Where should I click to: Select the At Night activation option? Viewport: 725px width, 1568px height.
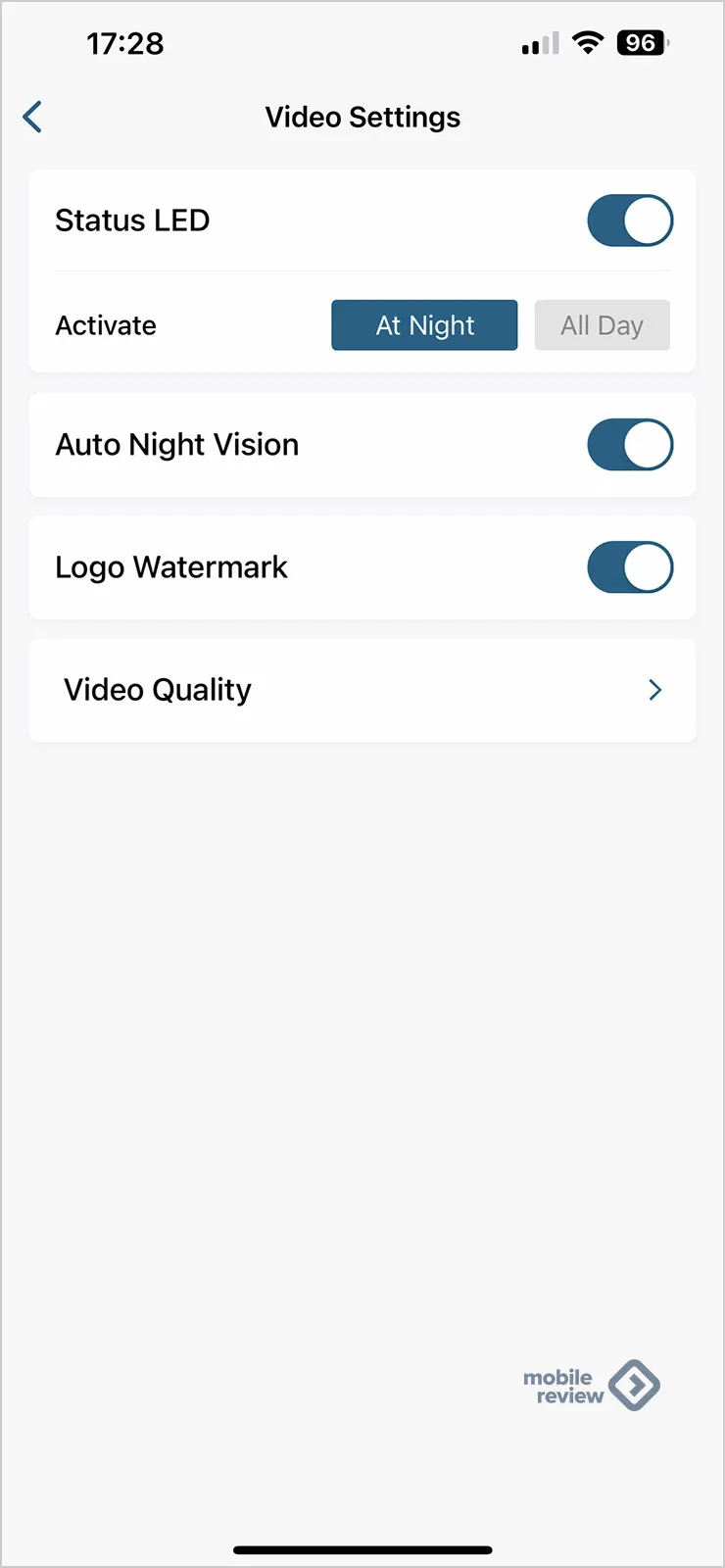(x=424, y=325)
